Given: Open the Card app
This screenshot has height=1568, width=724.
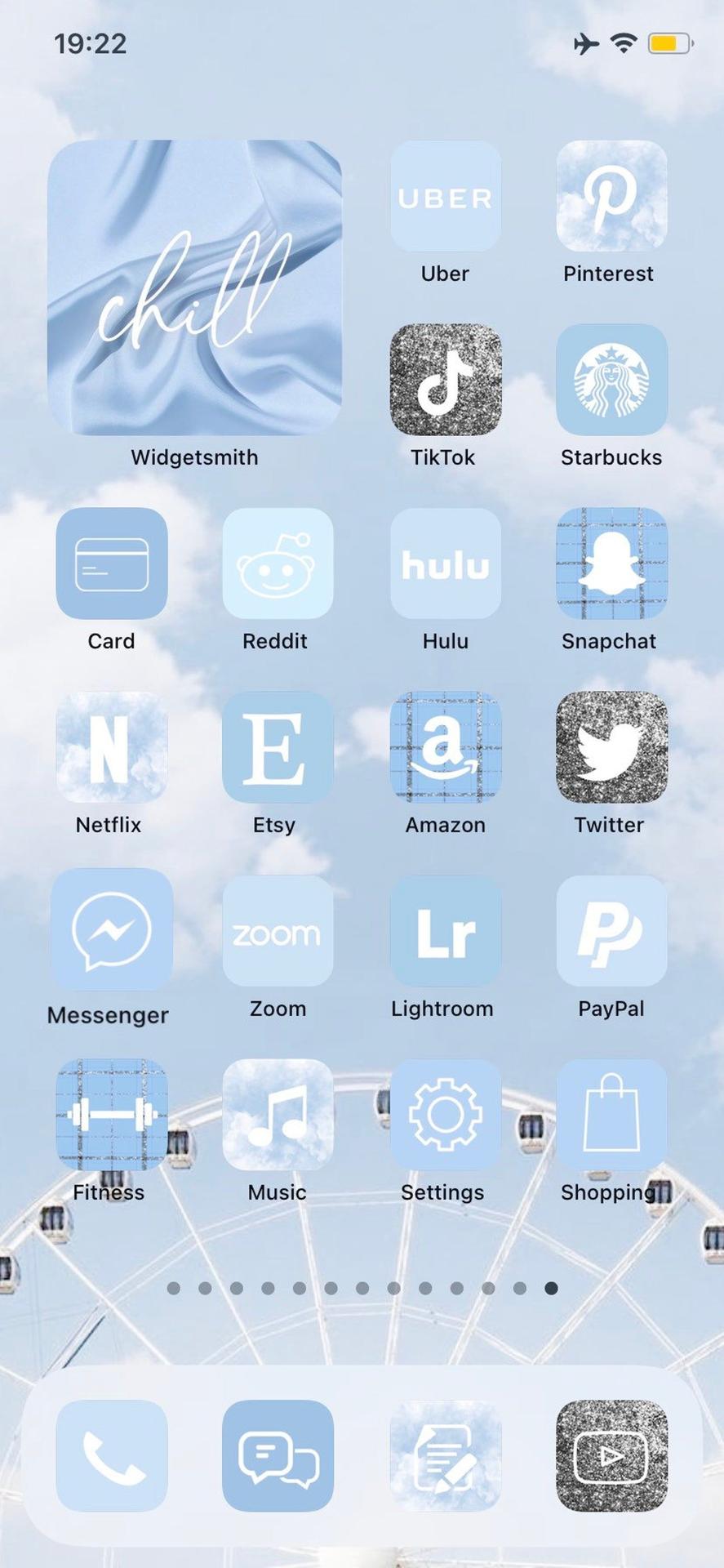Looking at the screenshot, I should click(x=112, y=563).
